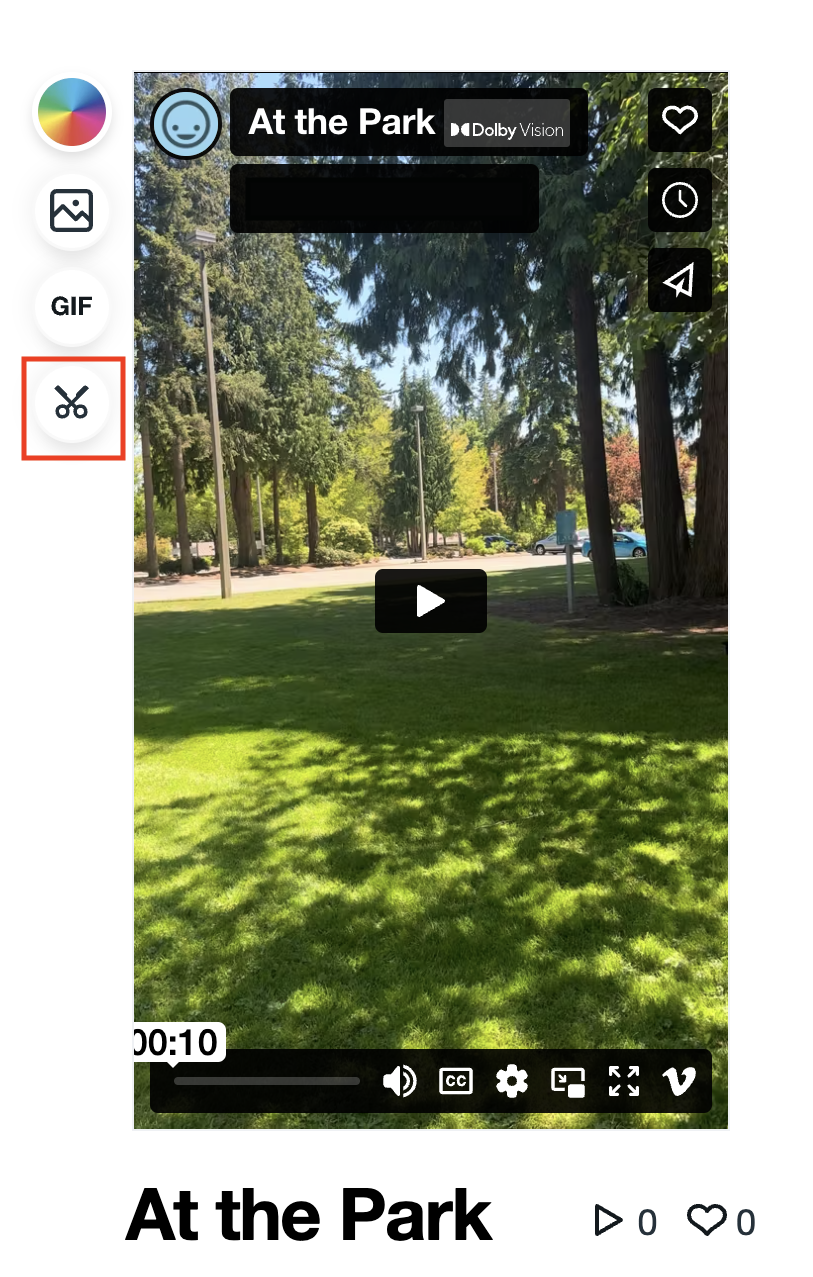Toggle closed captions
This screenshot has height=1277, width=813.
click(456, 1081)
